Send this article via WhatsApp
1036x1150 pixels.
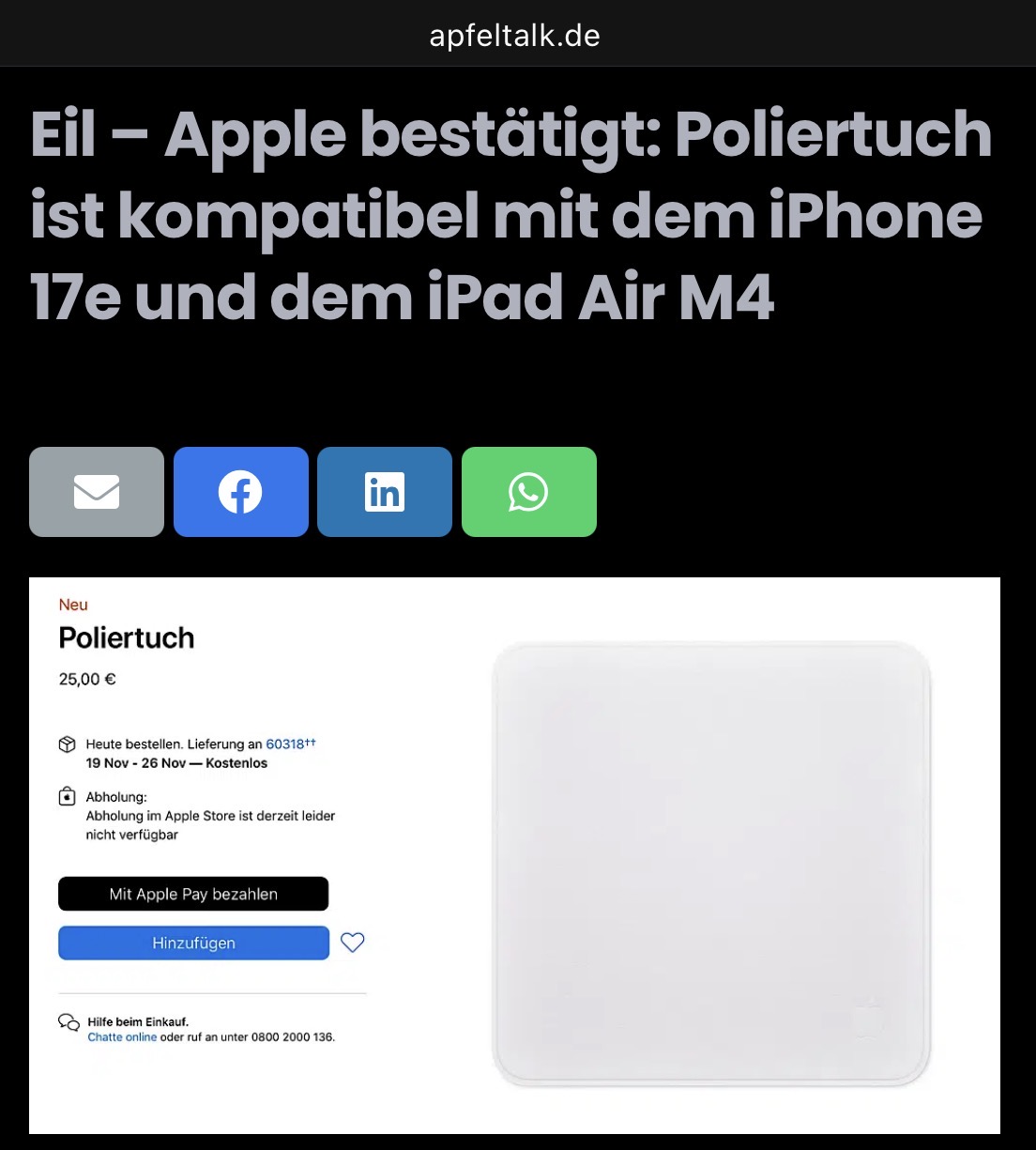pos(529,492)
